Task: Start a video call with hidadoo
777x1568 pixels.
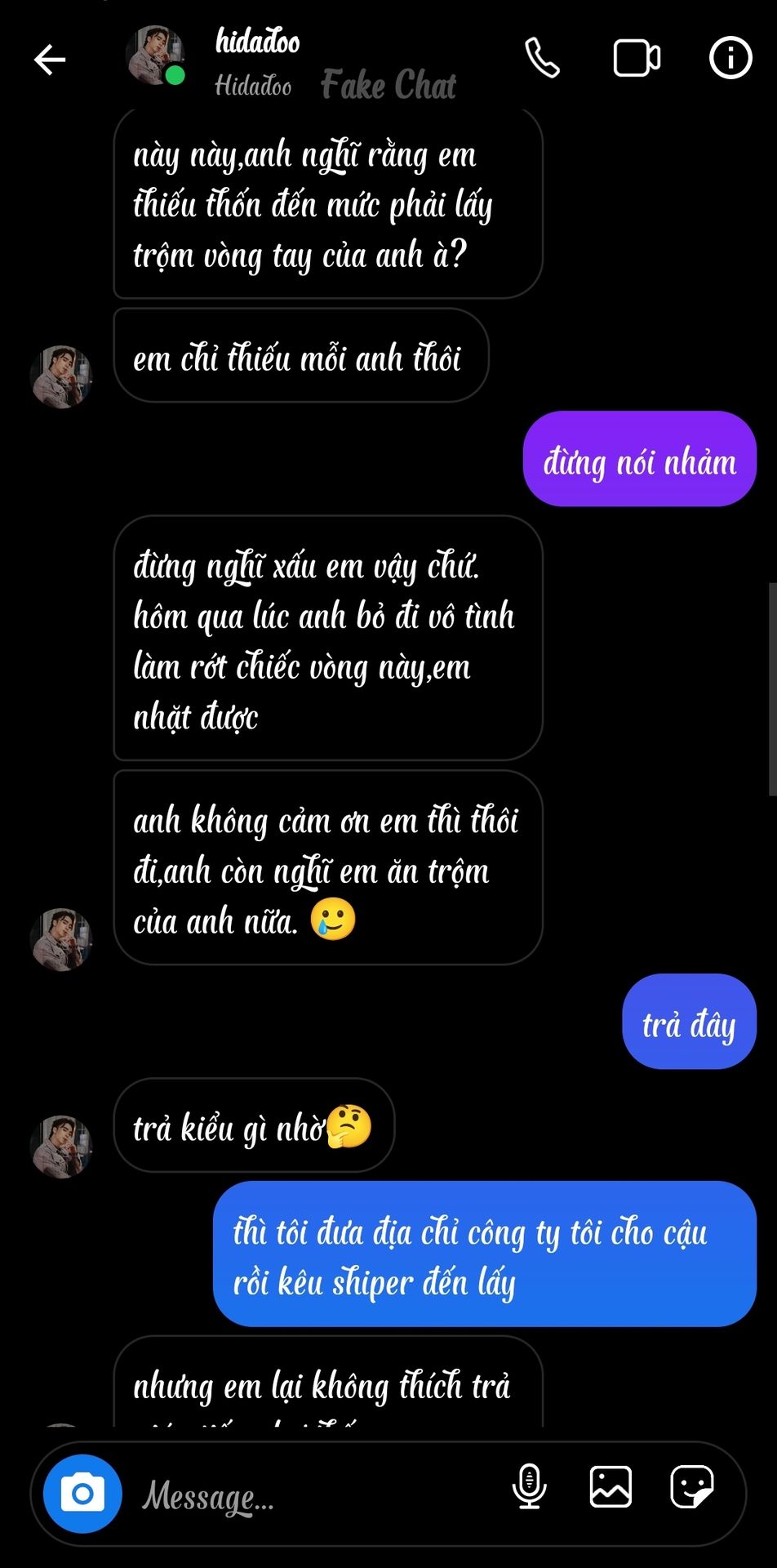Action: (x=637, y=59)
